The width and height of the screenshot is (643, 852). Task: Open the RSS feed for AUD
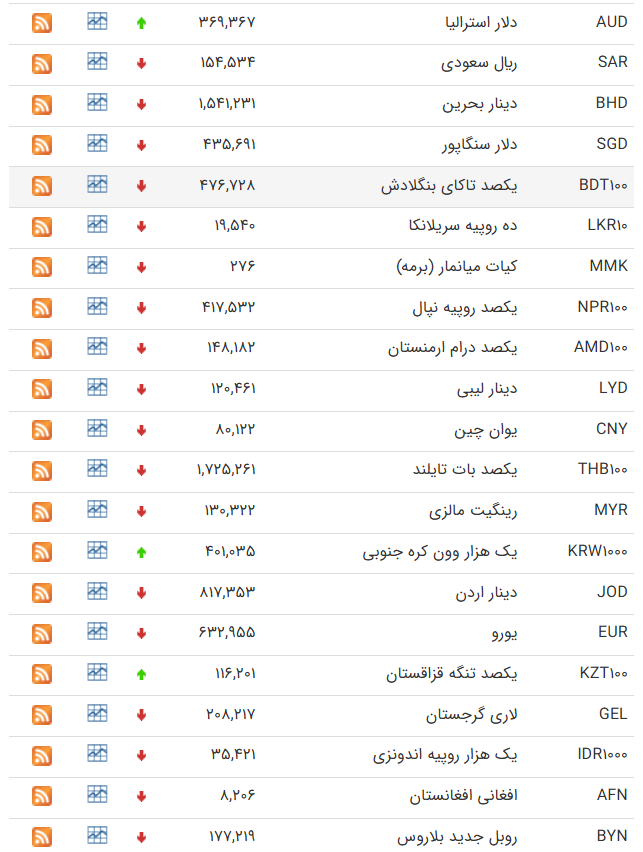coord(42,23)
